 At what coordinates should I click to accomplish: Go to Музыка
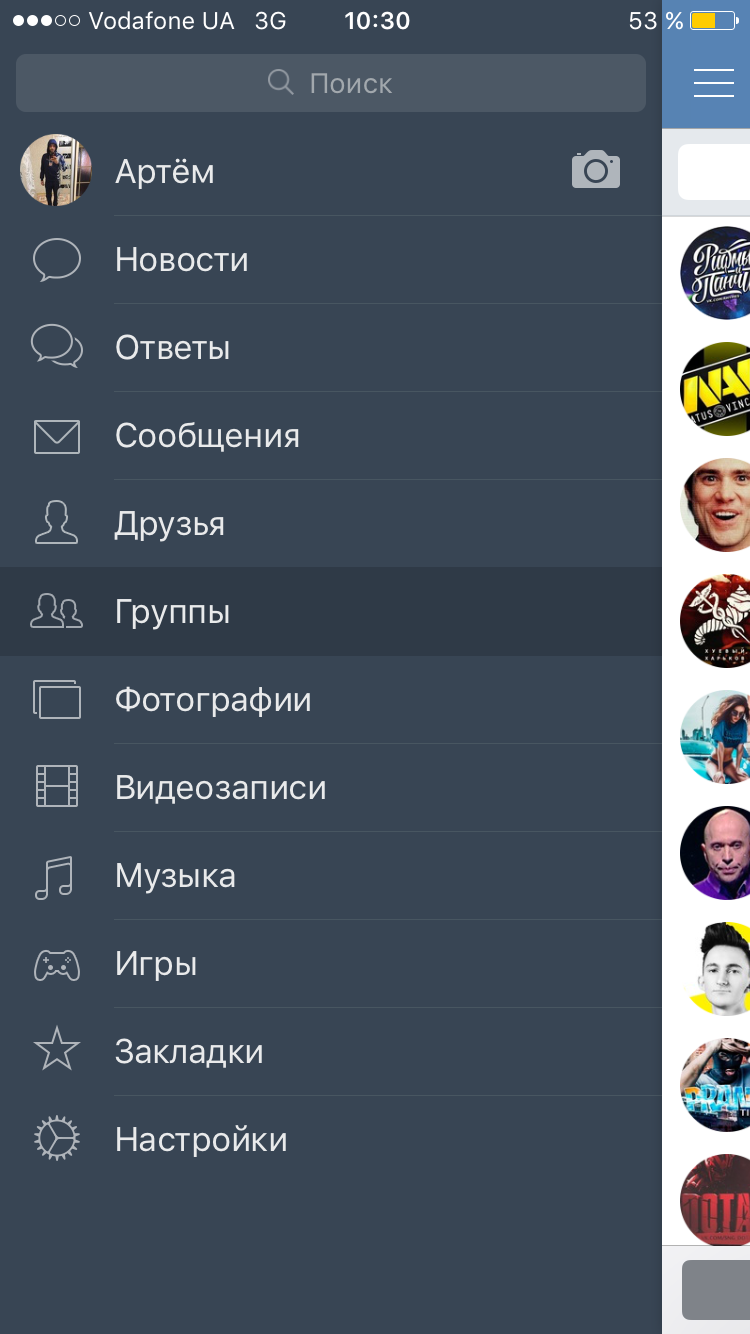[x=175, y=876]
